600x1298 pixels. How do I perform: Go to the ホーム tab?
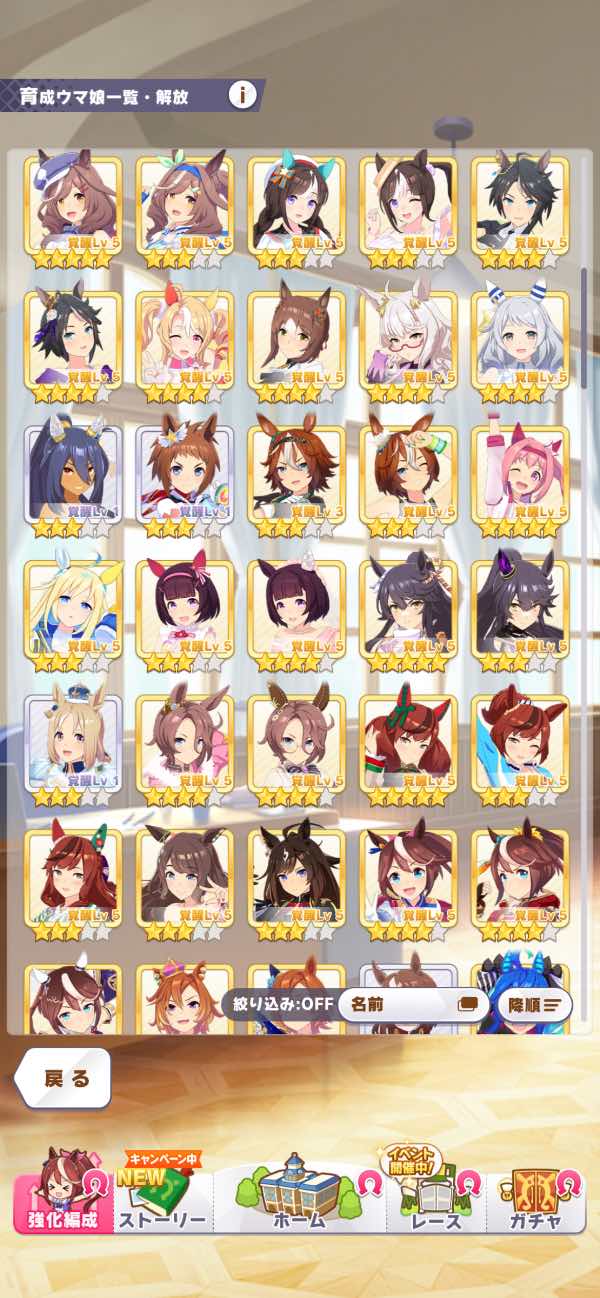click(x=299, y=1199)
